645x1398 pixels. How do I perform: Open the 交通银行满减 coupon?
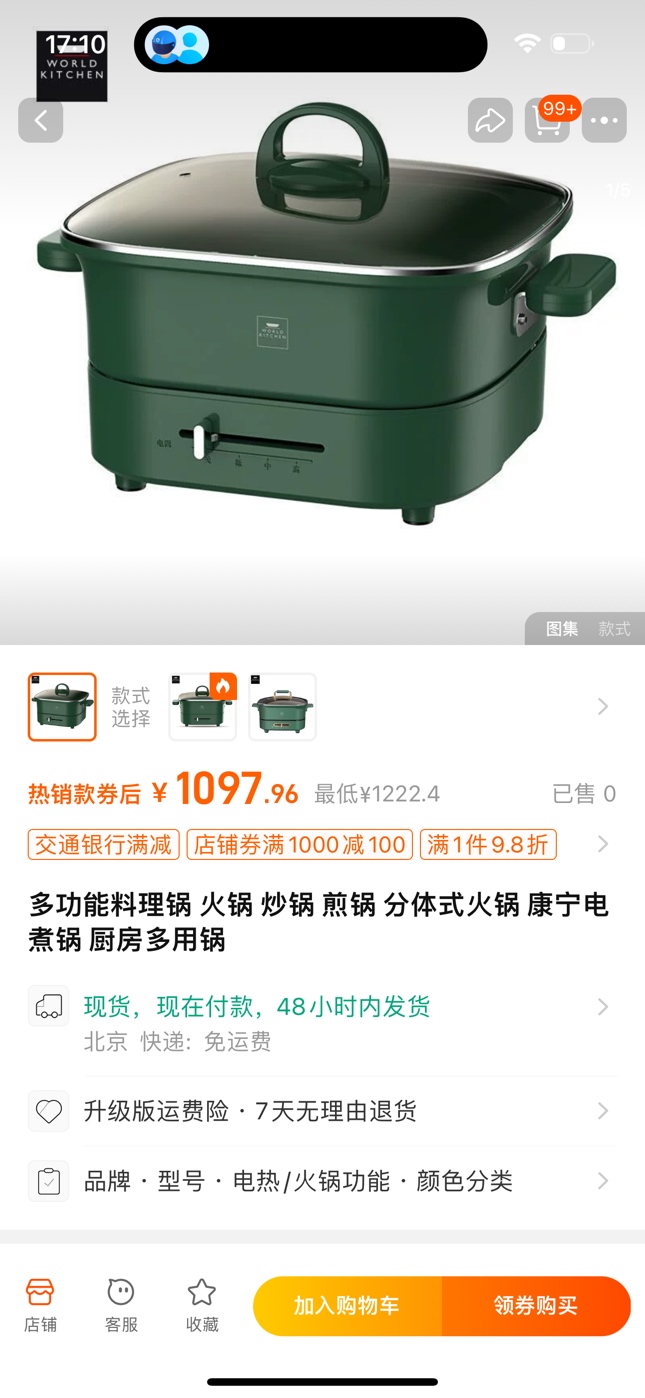click(104, 845)
